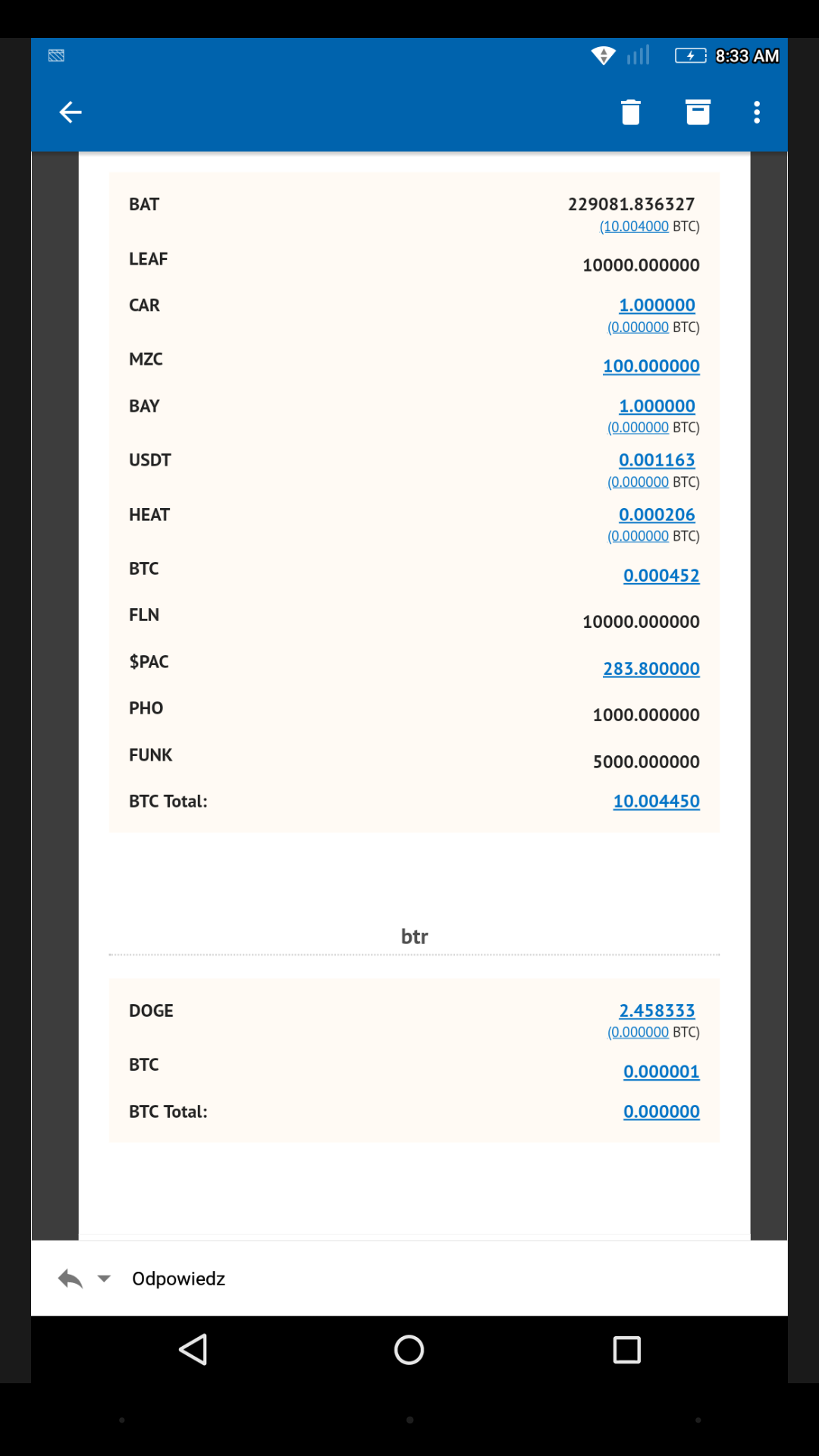Viewport: 819px width, 1456px height.
Task: Show recent apps
Action: [x=626, y=1350]
